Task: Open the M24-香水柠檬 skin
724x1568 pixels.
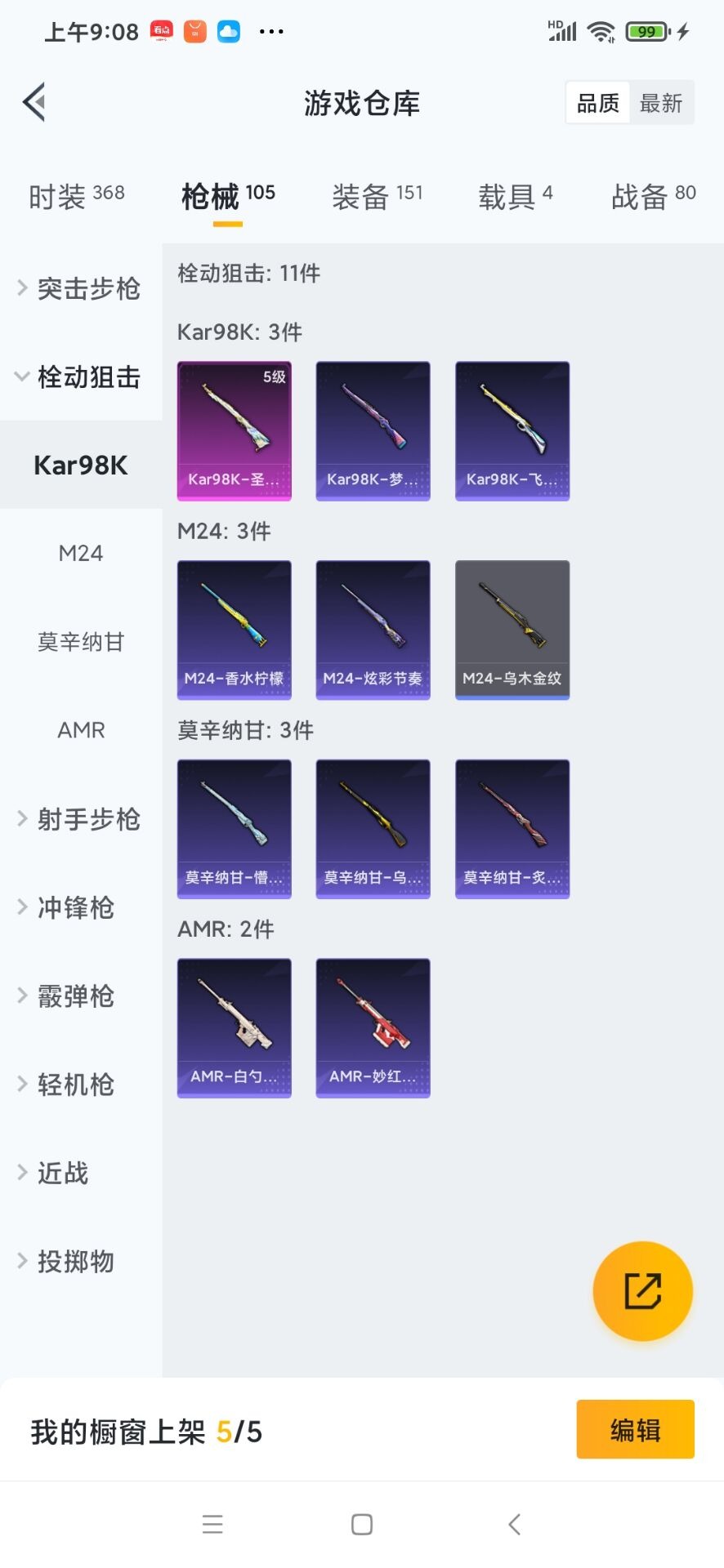Action: [x=235, y=630]
